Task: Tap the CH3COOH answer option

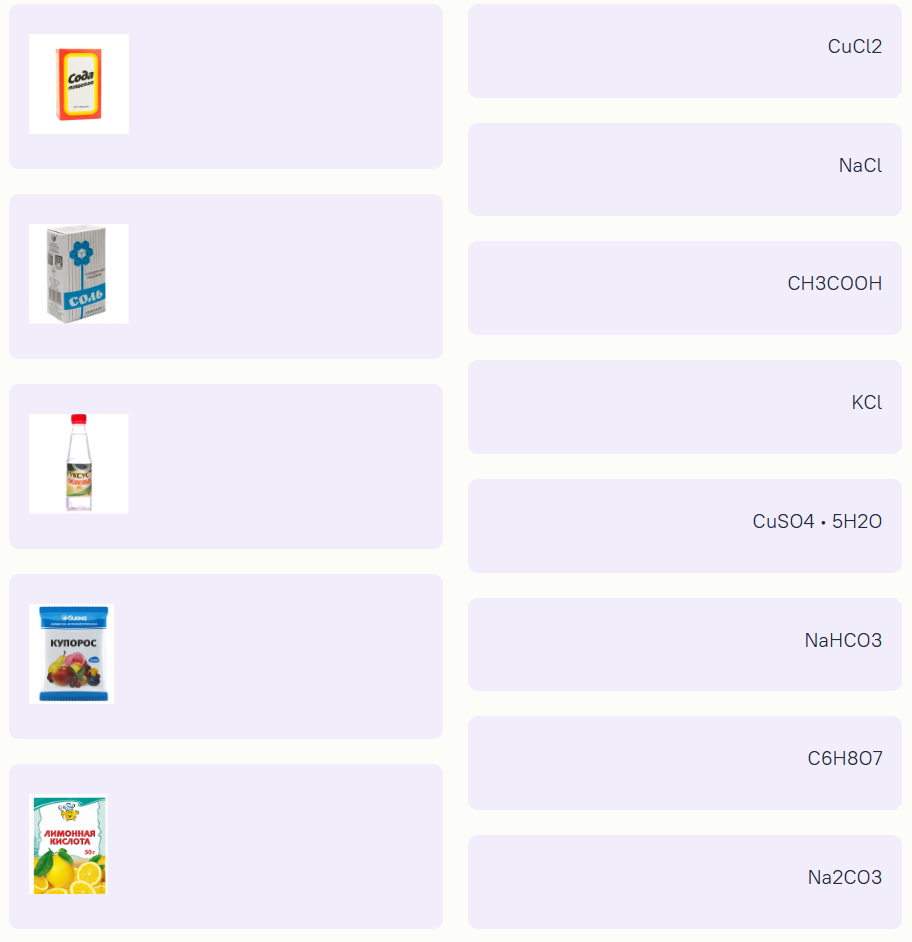Action: 684,288
